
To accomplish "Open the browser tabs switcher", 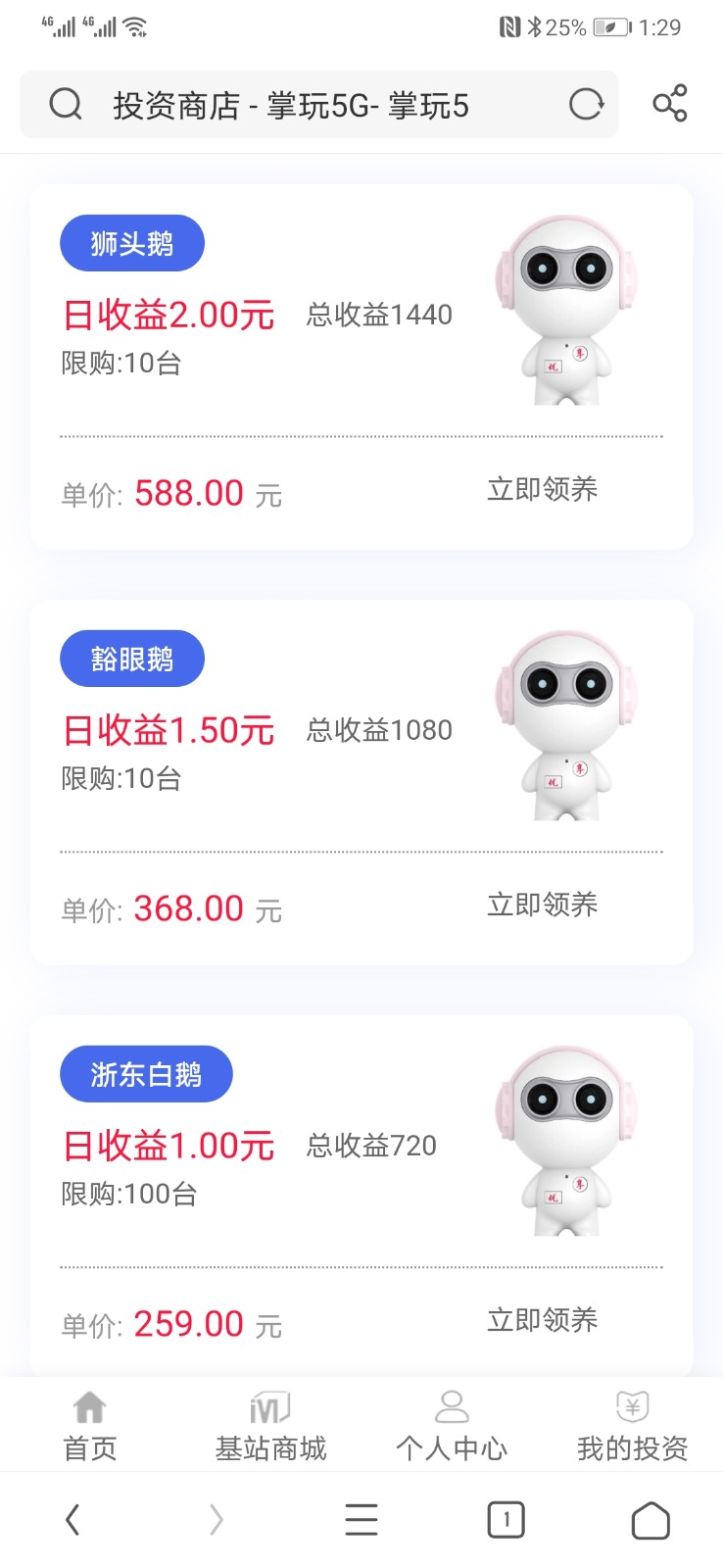I will click(x=506, y=1520).
